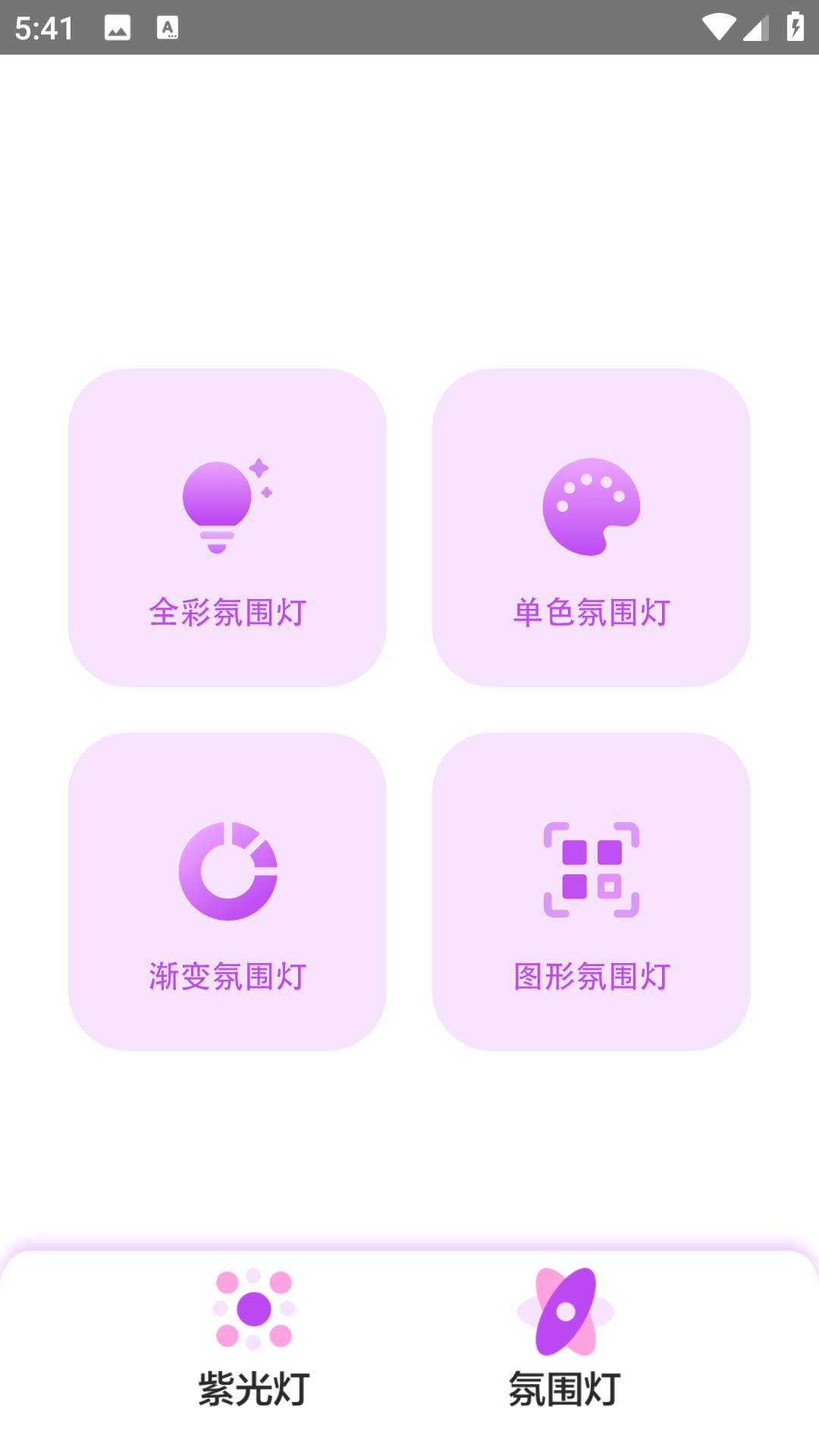Open the 全彩氛围灯 card
819x1456 pixels.
[227, 528]
